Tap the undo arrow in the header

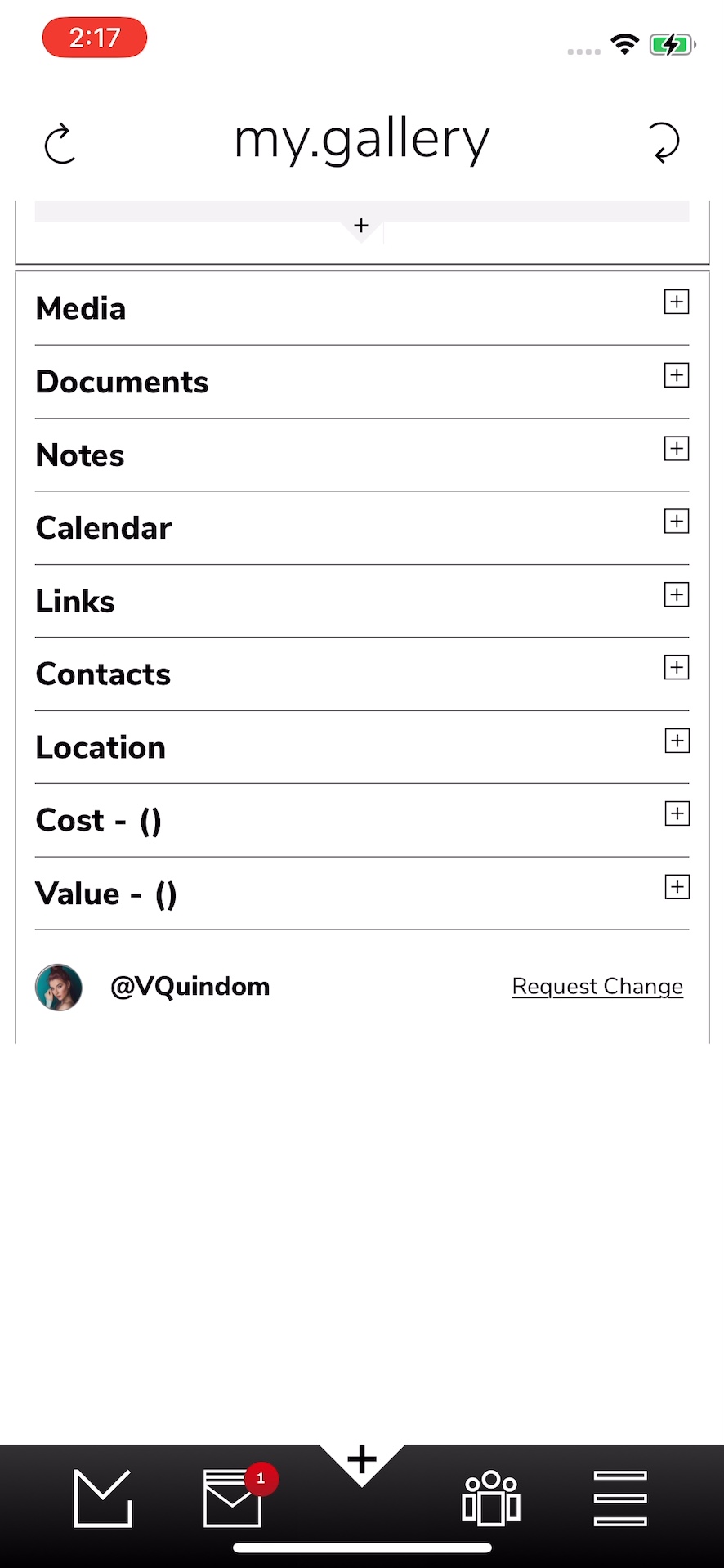pyautogui.click(x=60, y=145)
